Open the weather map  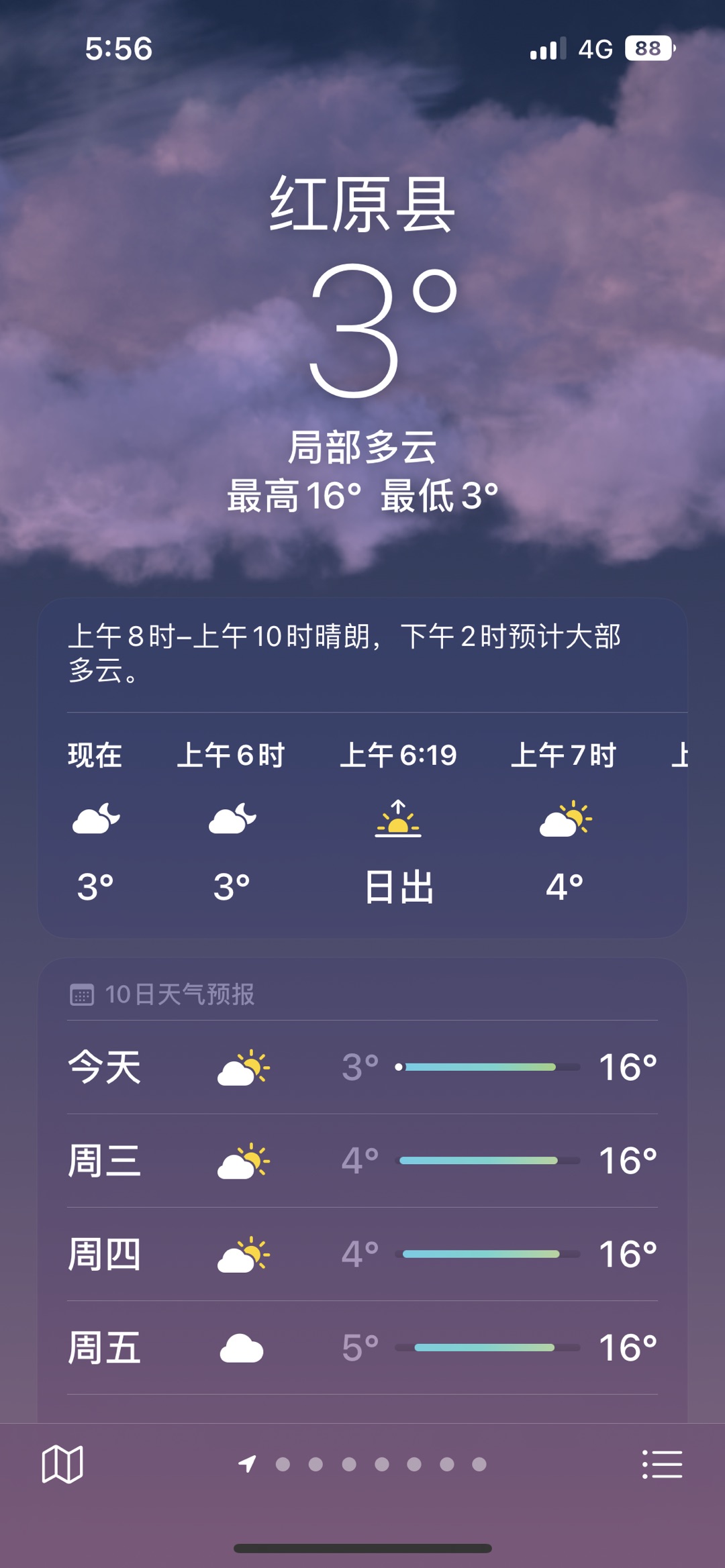[x=62, y=1464]
